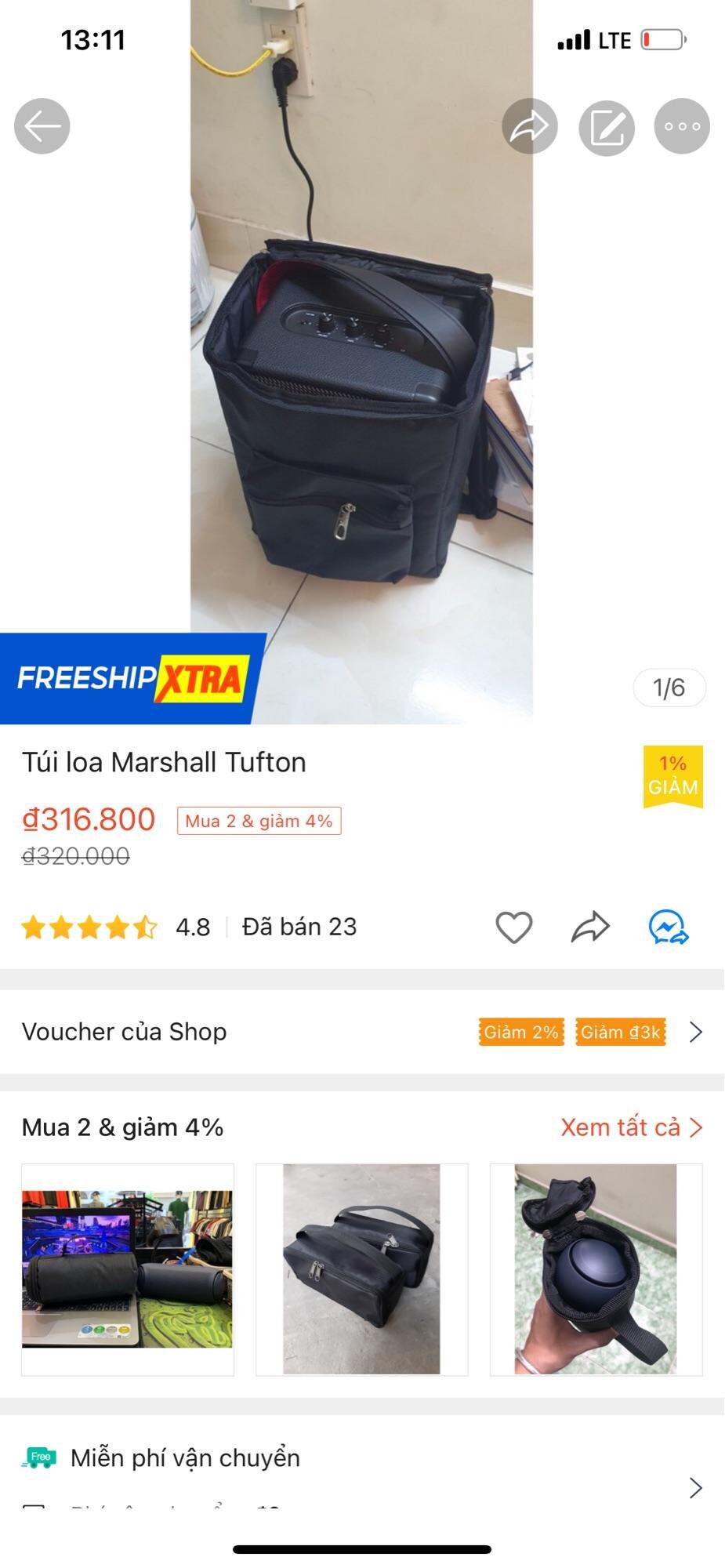
Task: View the black handle bag product
Action: (x=361, y=1269)
